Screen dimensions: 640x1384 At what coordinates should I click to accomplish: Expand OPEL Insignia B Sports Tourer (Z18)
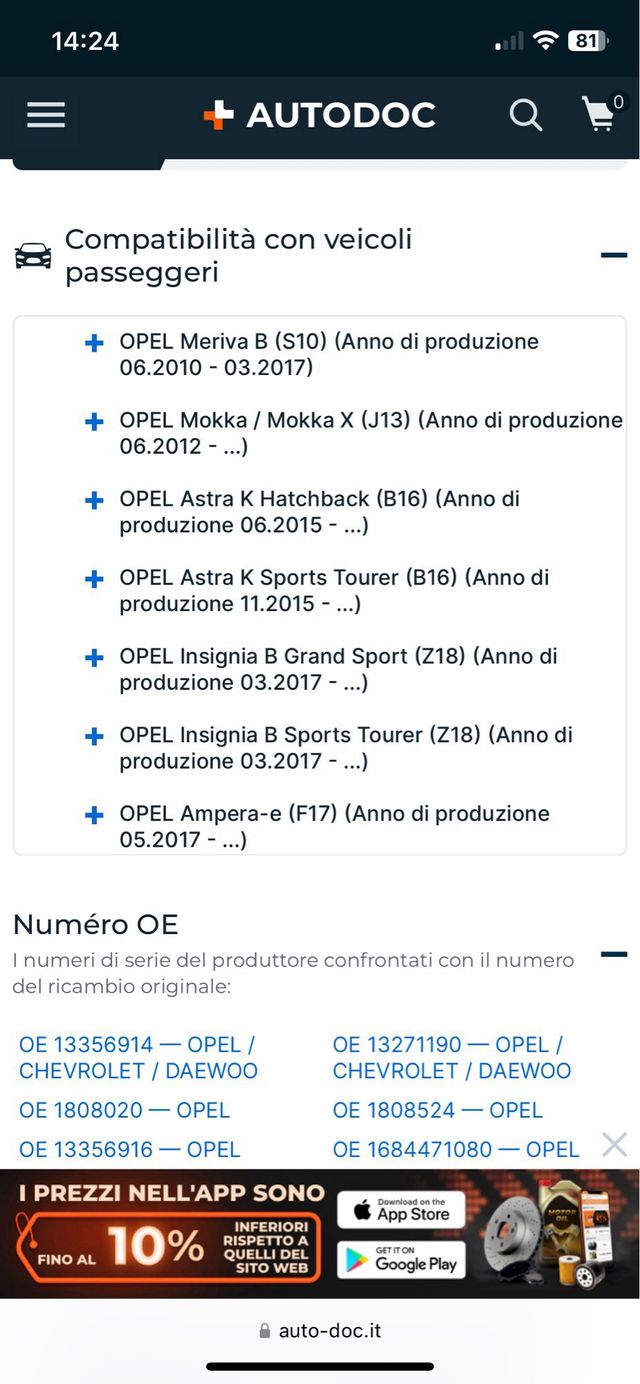pos(95,737)
